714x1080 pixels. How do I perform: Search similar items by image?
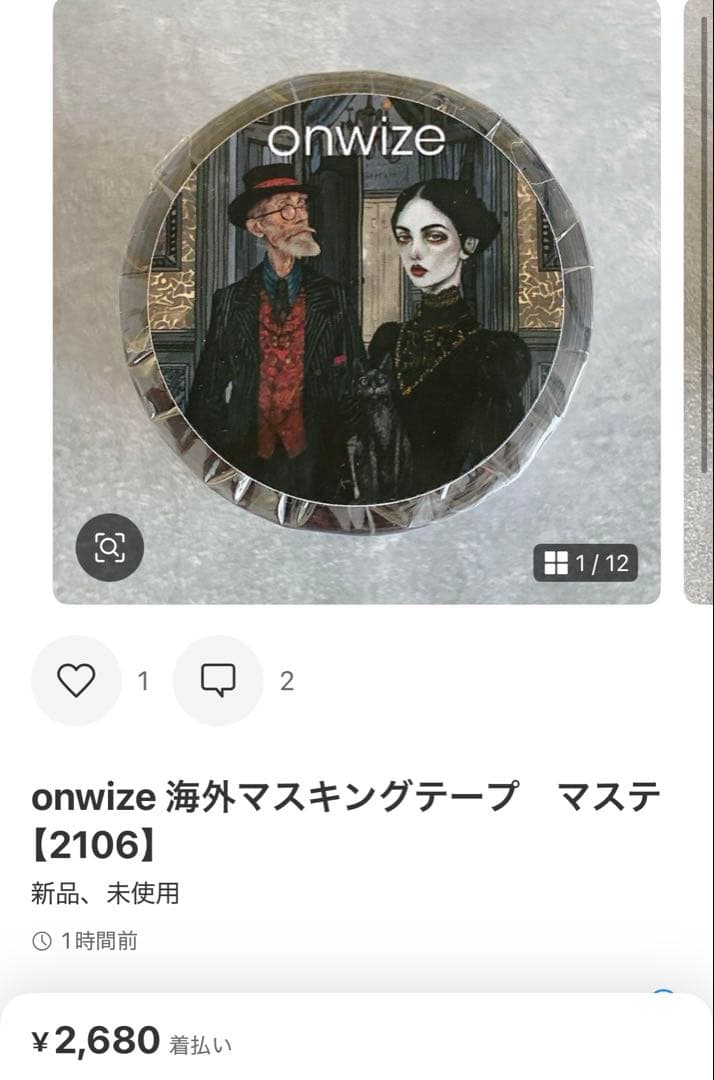pyautogui.click(x=109, y=547)
